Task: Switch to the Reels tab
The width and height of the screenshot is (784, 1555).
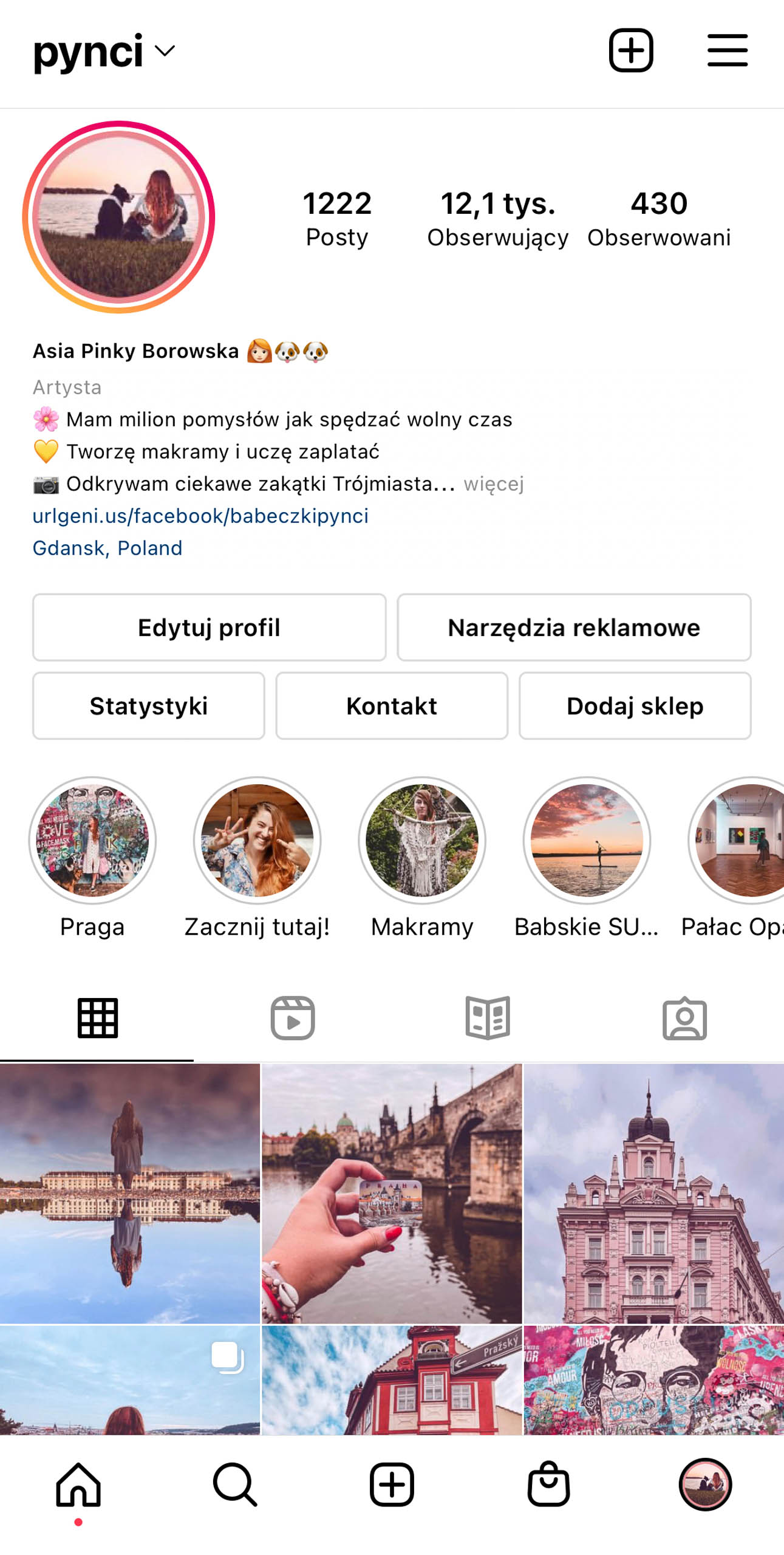Action: coord(293,1017)
